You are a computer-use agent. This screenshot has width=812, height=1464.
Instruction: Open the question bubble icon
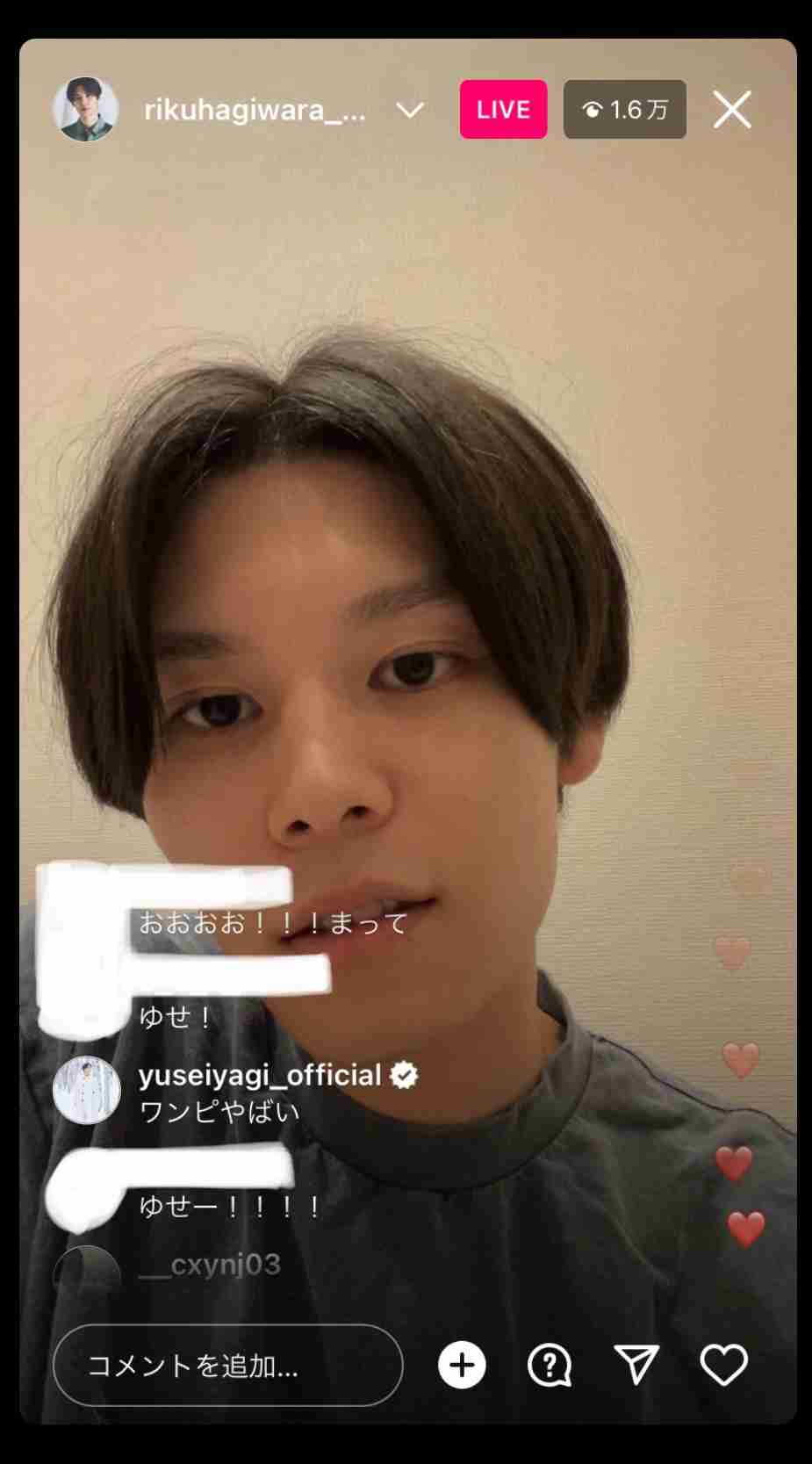tap(550, 1365)
